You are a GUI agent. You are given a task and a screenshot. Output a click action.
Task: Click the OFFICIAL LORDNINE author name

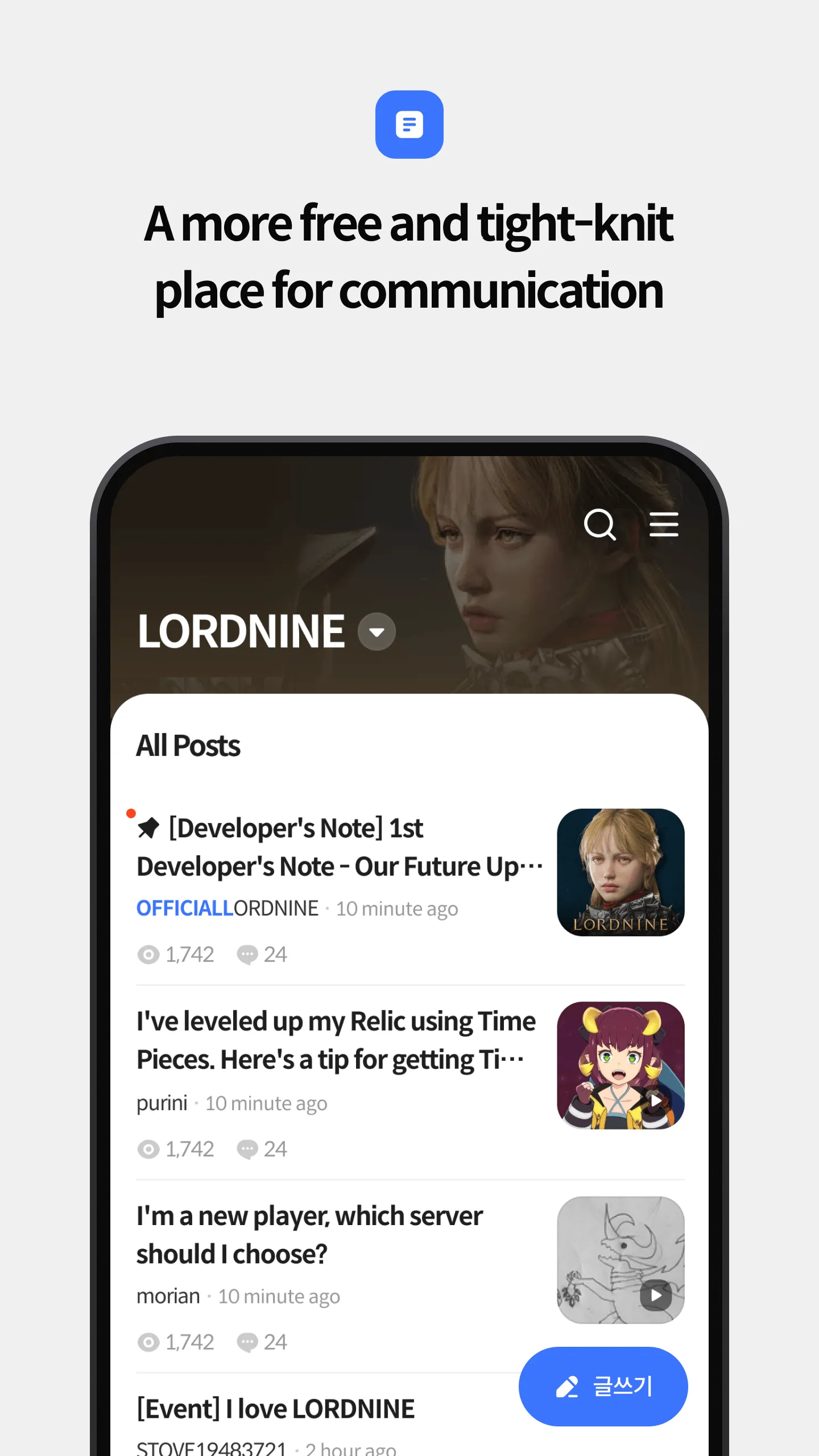(x=226, y=908)
